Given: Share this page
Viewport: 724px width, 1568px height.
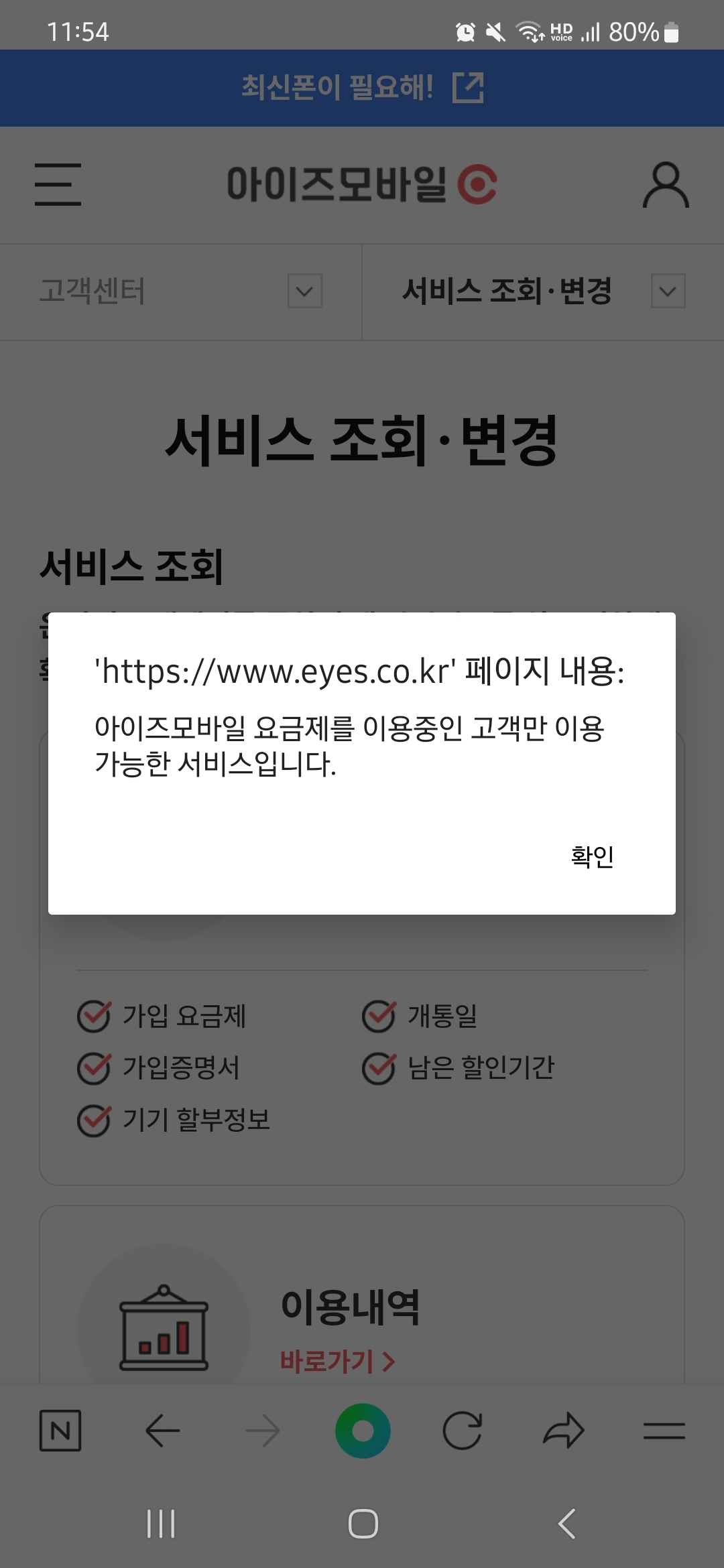Looking at the screenshot, I should pyautogui.click(x=563, y=1431).
